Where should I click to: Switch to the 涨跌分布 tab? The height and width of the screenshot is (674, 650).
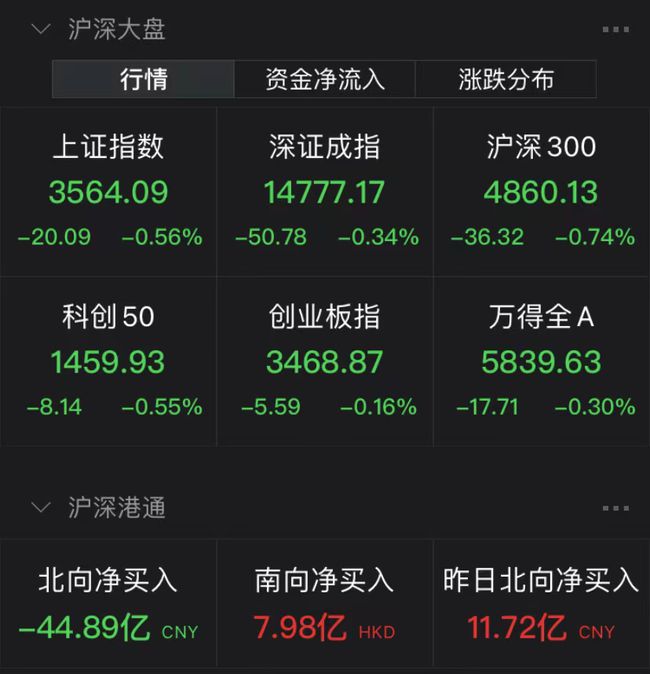[505, 79]
